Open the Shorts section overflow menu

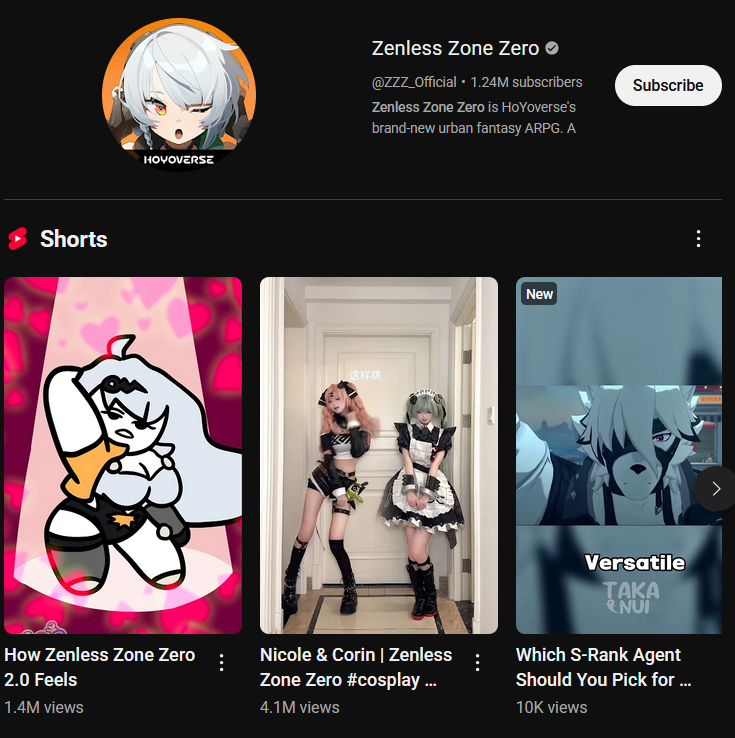click(x=698, y=239)
